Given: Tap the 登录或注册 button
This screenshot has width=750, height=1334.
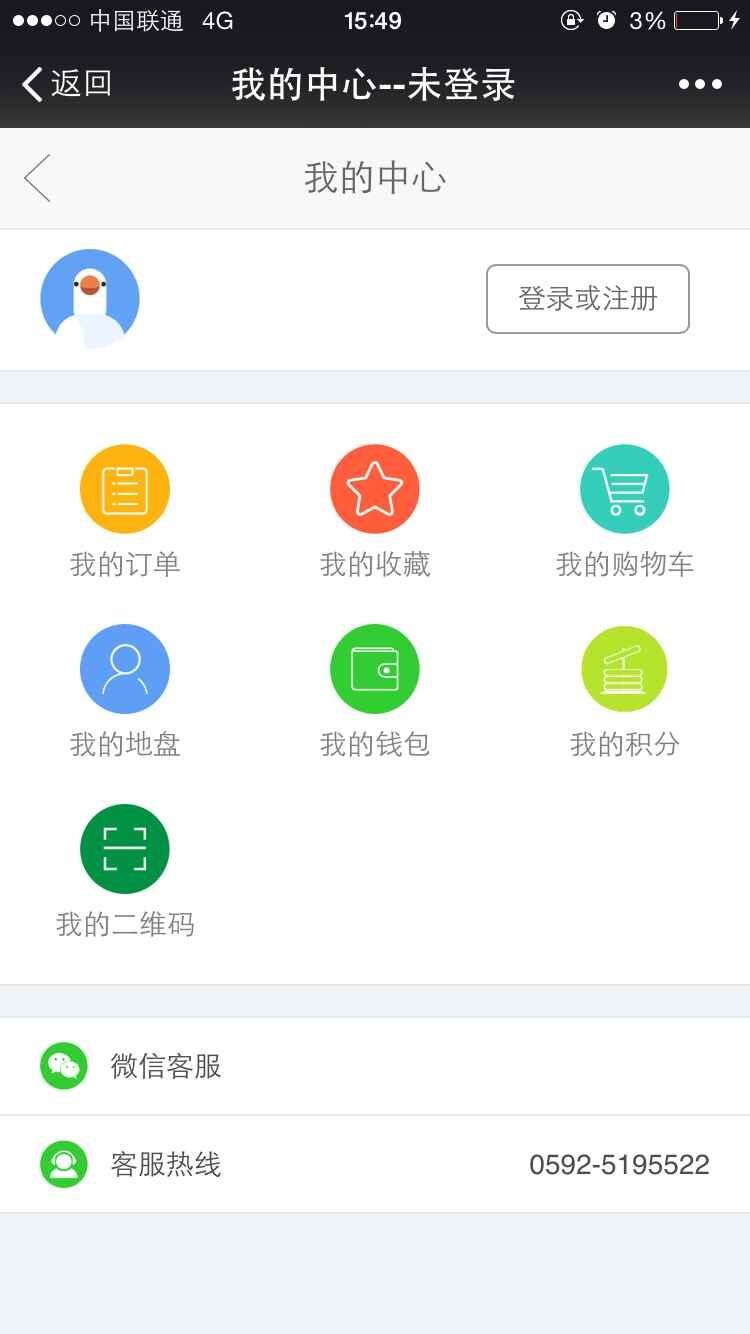Looking at the screenshot, I should pyautogui.click(x=587, y=299).
